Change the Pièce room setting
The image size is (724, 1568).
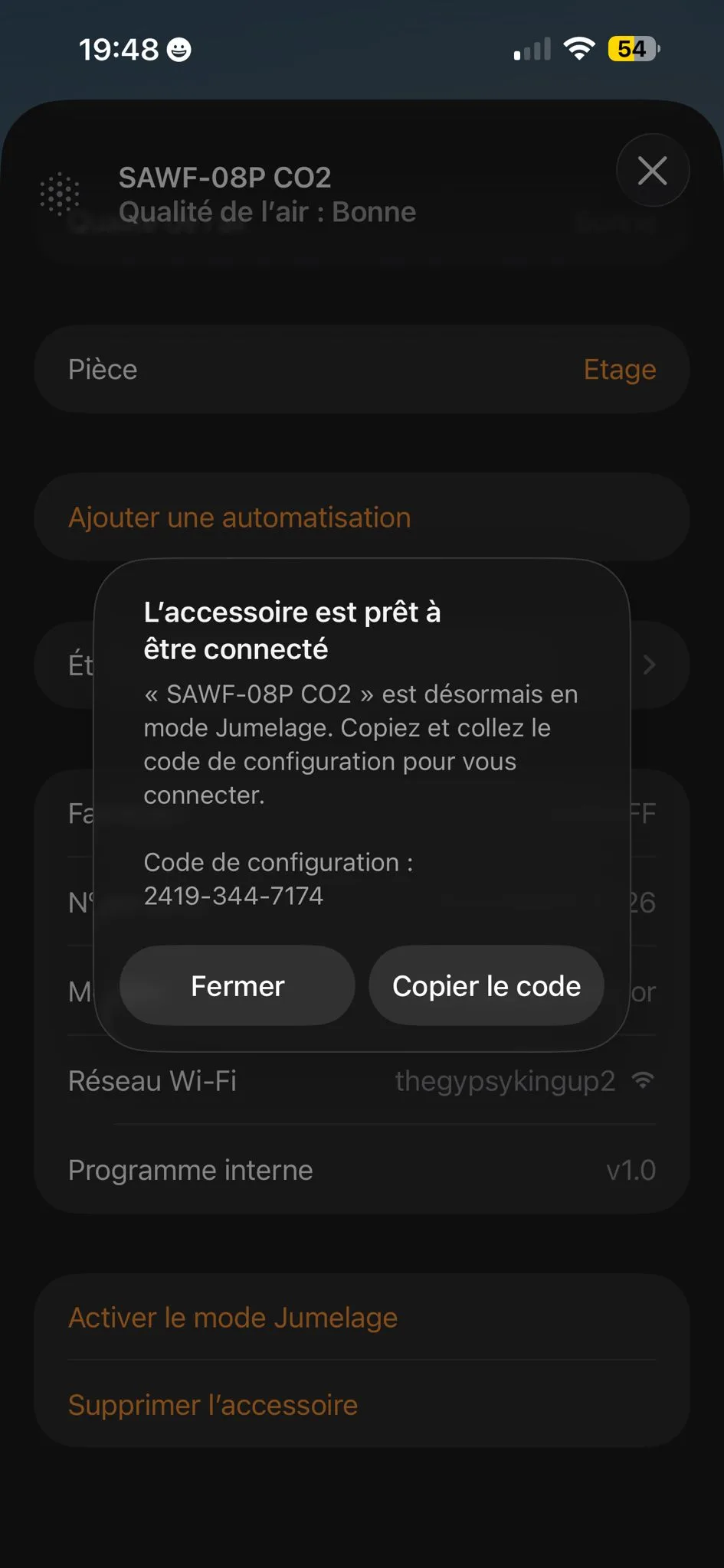(x=362, y=370)
